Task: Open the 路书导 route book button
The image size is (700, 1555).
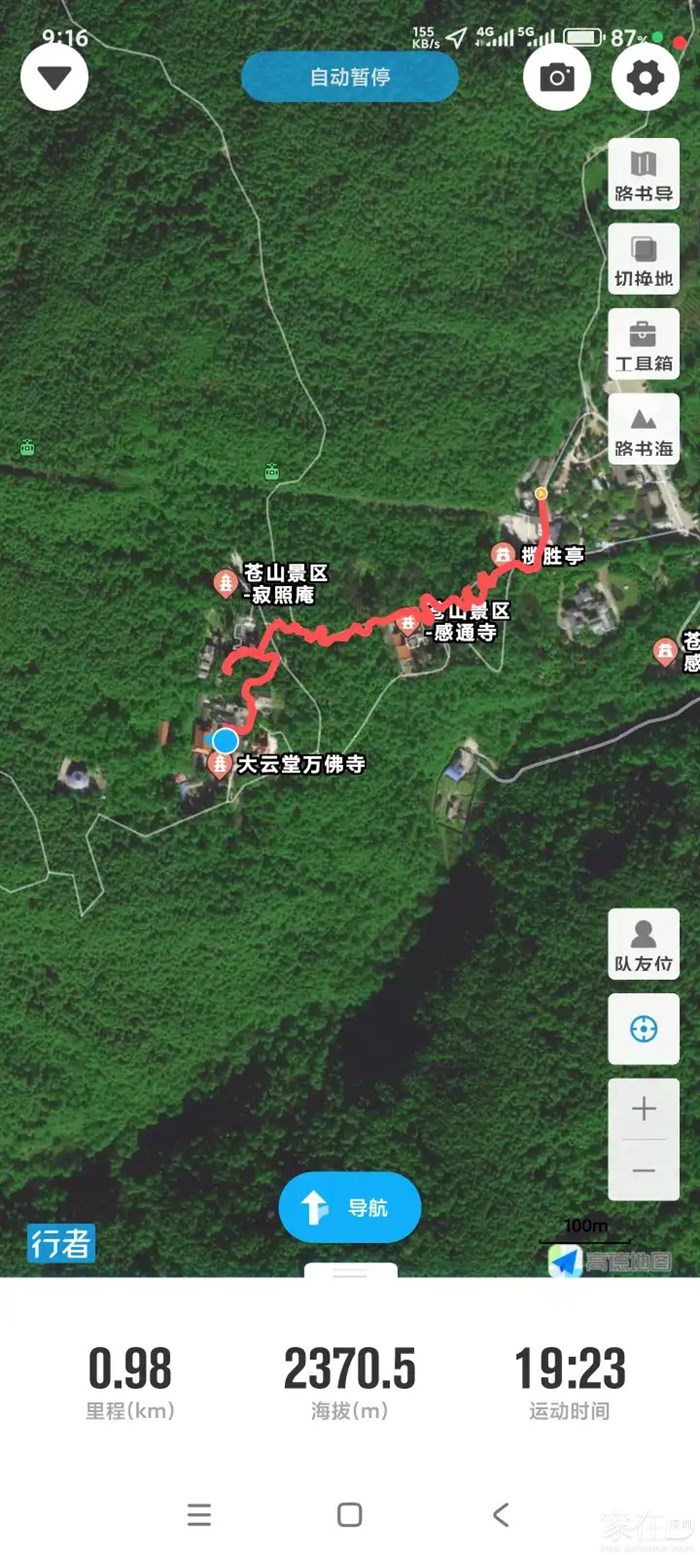Action: point(643,173)
